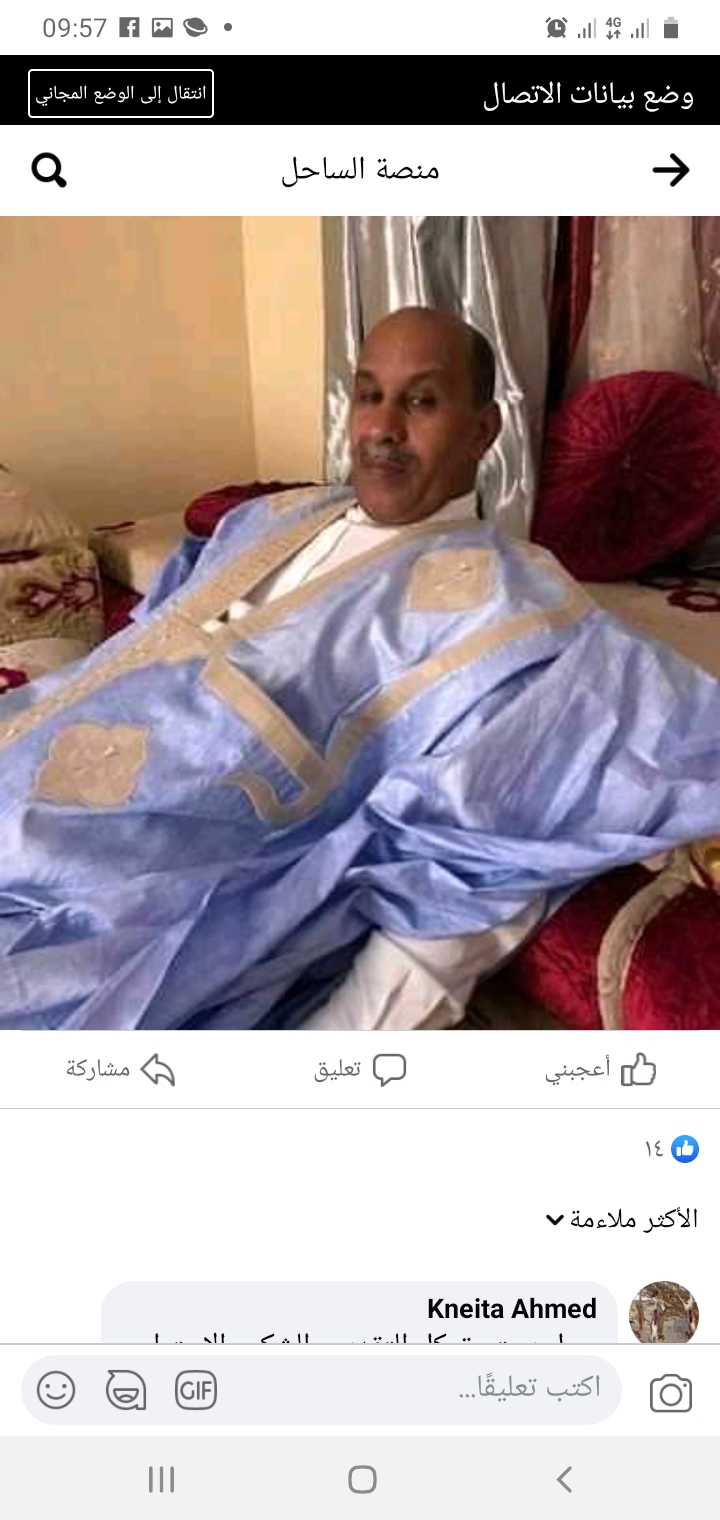Open the post photo full screen
Image resolution: width=720 pixels, height=1520 pixels.
click(x=360, y=622)
